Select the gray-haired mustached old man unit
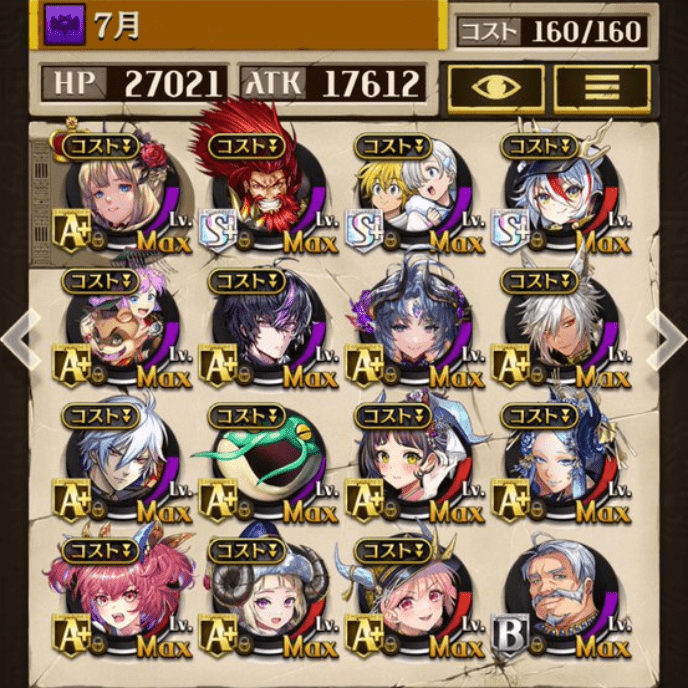 click(x=558, y=598)
